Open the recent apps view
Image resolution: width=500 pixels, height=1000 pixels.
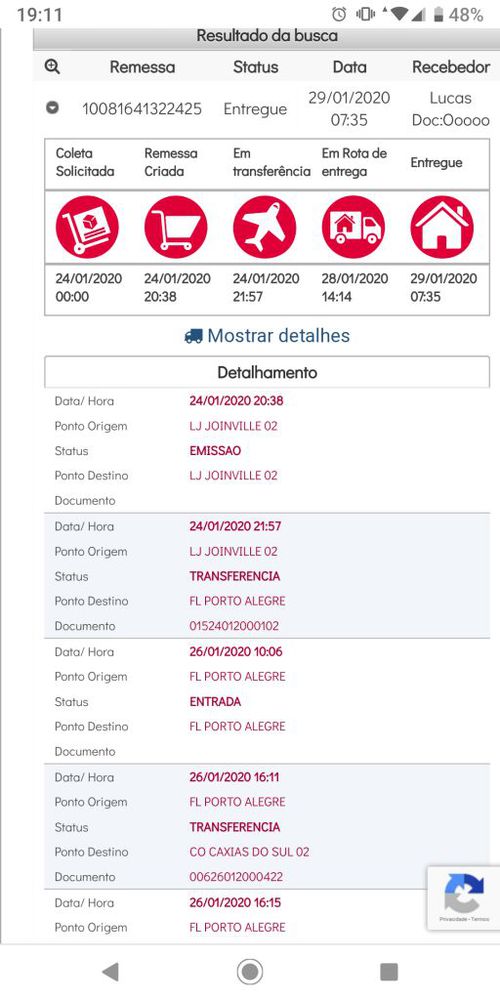[x=389, y=972]
